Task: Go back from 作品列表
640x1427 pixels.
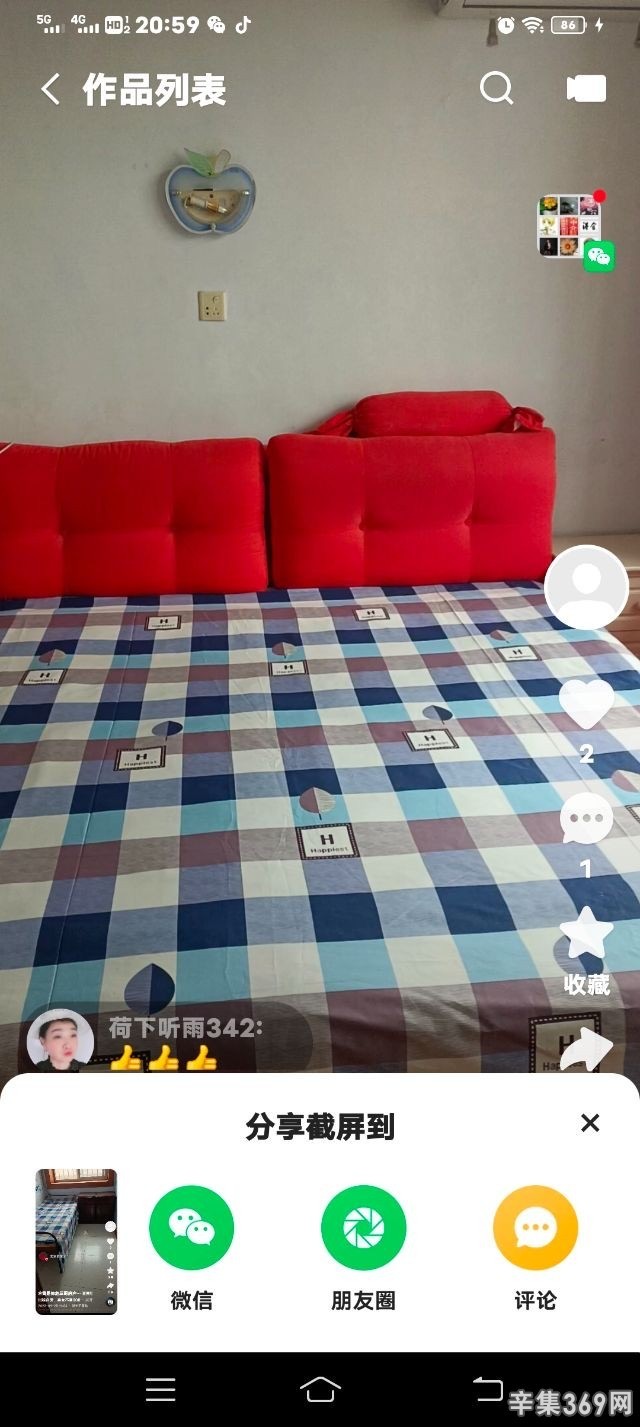Action: 50,90
